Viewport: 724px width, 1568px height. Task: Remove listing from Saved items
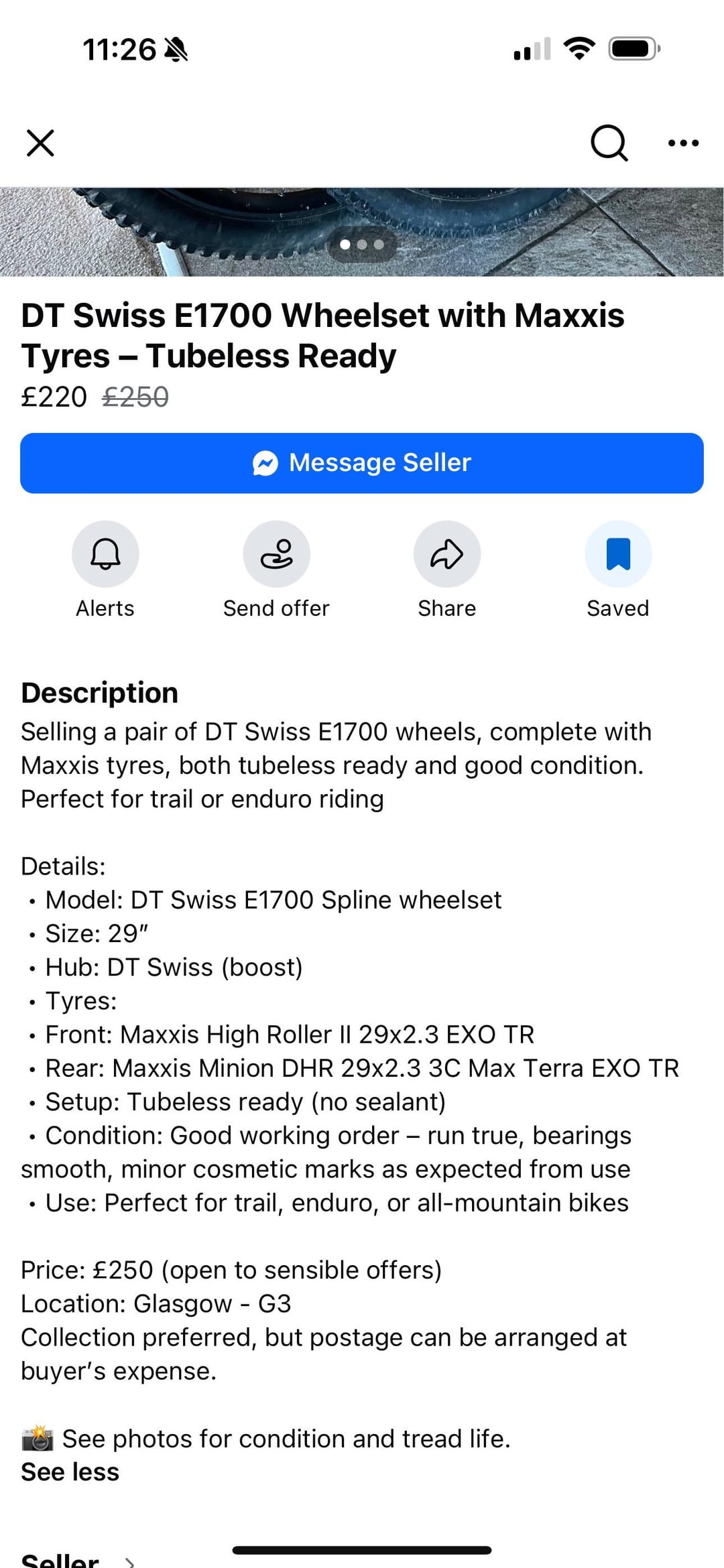pyautogui.click(x=618, y=554)
